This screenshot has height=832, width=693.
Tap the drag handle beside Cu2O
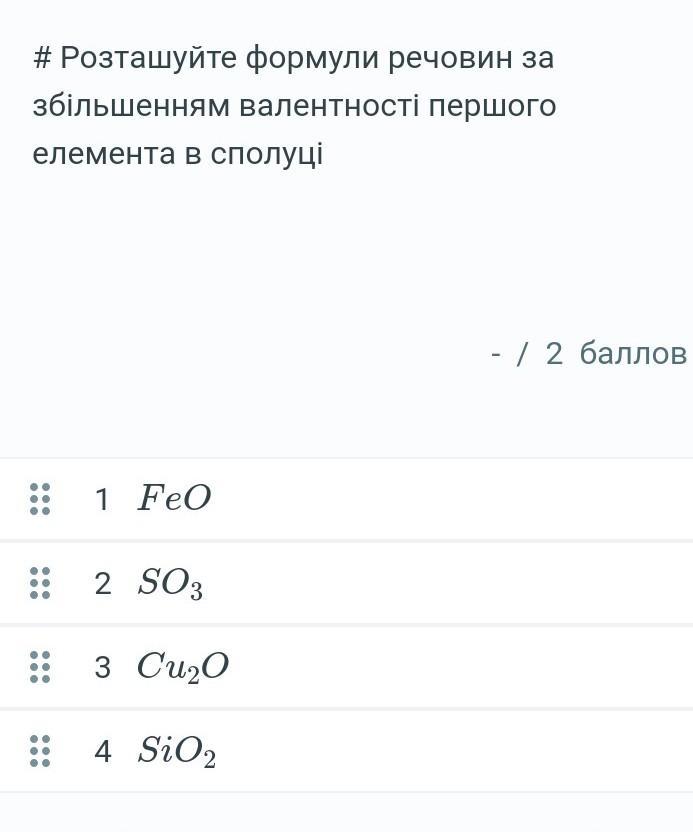pos(40,667)
